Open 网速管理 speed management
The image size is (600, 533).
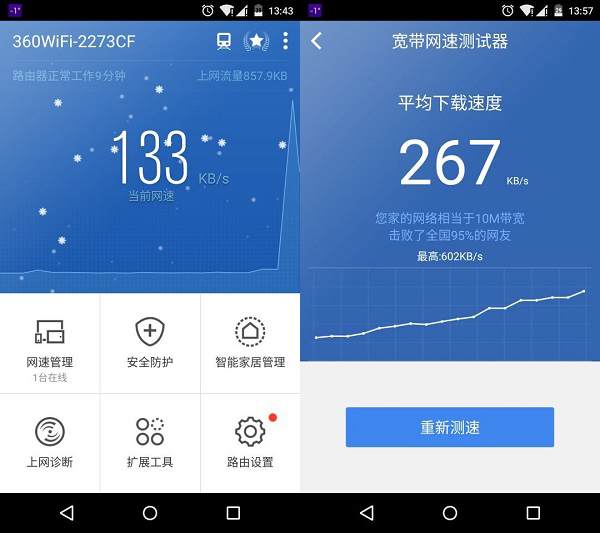pyautogui.click(x=50, y=343)
